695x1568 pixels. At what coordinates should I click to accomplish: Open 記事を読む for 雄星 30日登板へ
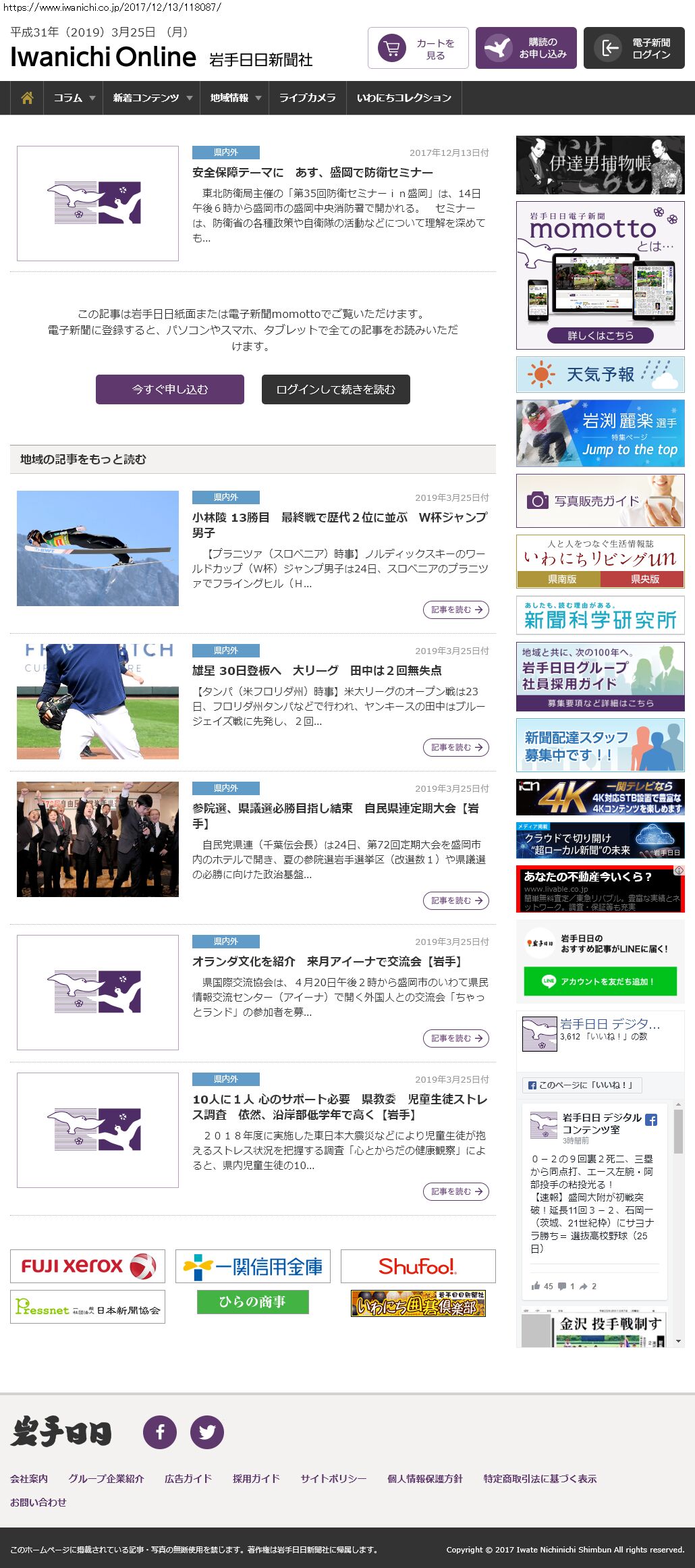(x=456, y=747)
